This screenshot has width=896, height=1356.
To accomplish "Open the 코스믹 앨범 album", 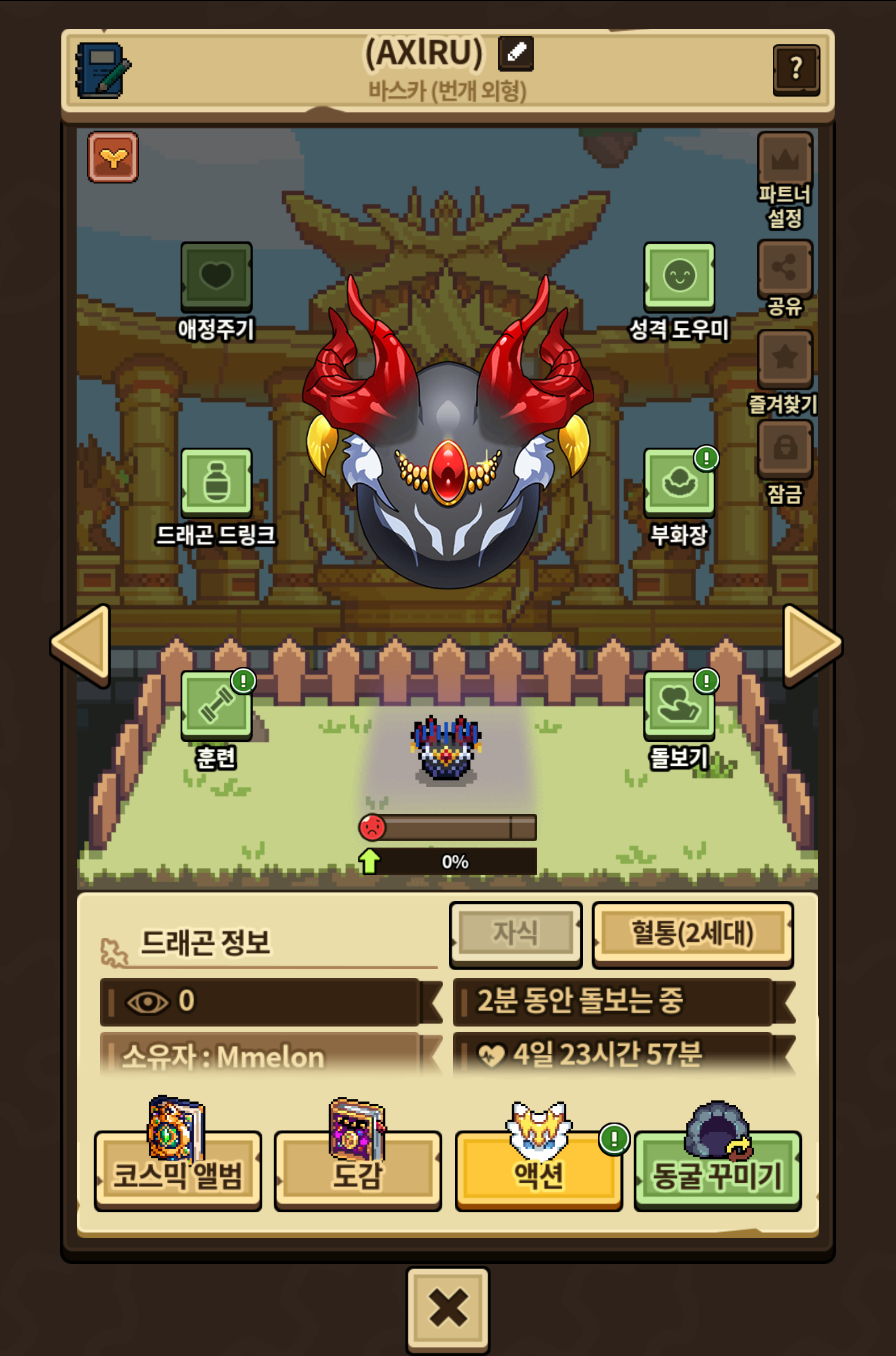I will [x=178, y=1170].
